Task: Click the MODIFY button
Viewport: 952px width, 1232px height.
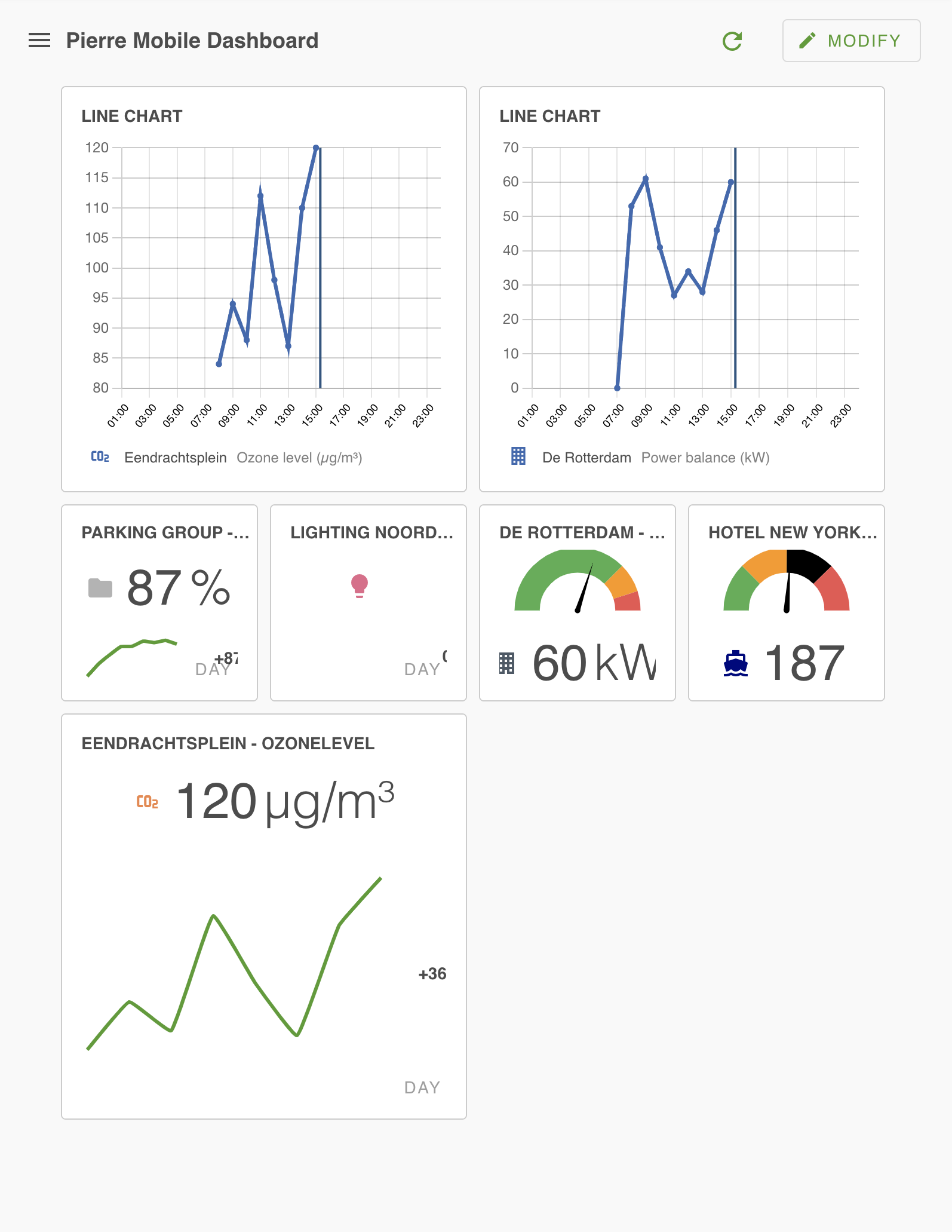Action: coord(850,41)
